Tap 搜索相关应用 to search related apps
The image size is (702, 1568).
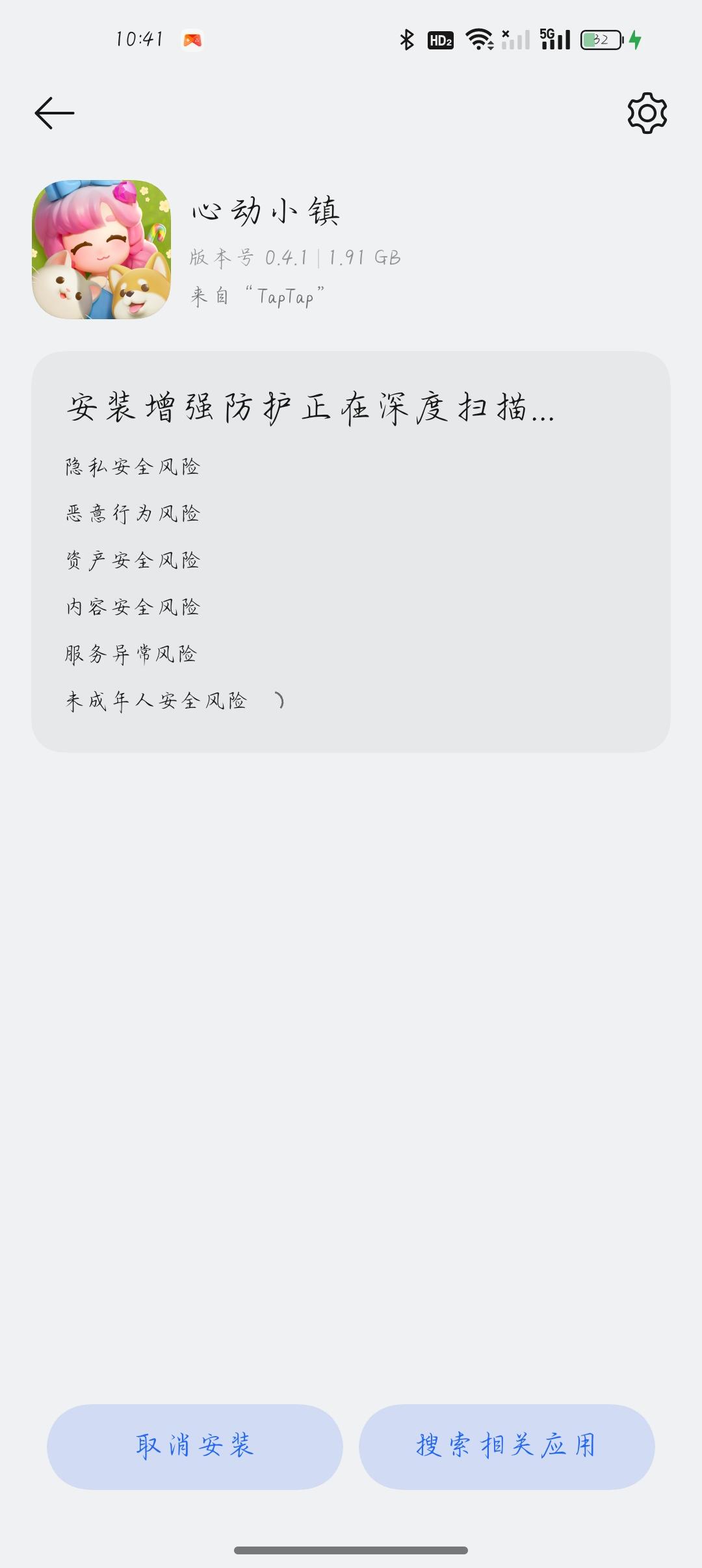click(x=506, y=1446)
